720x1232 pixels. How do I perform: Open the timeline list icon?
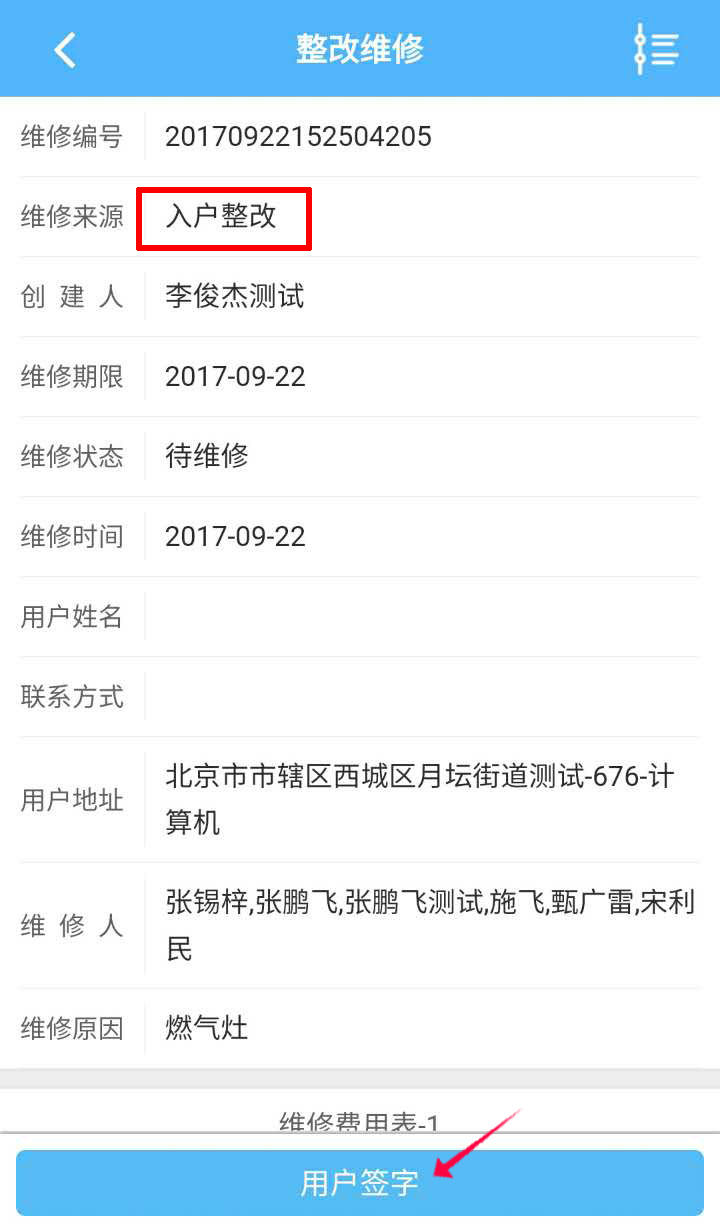point(657,49)
